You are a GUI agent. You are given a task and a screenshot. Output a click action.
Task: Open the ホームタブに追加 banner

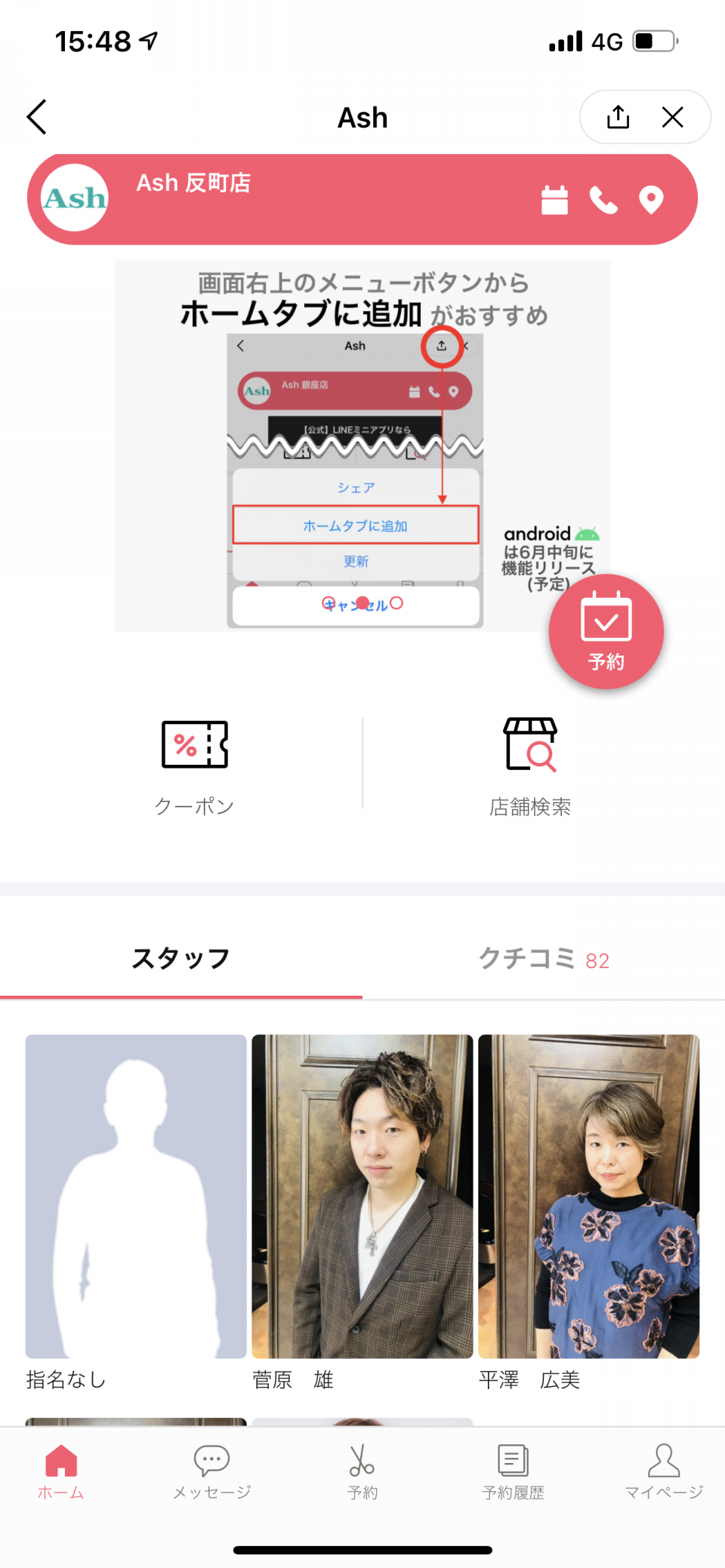[x=362, y=445]
